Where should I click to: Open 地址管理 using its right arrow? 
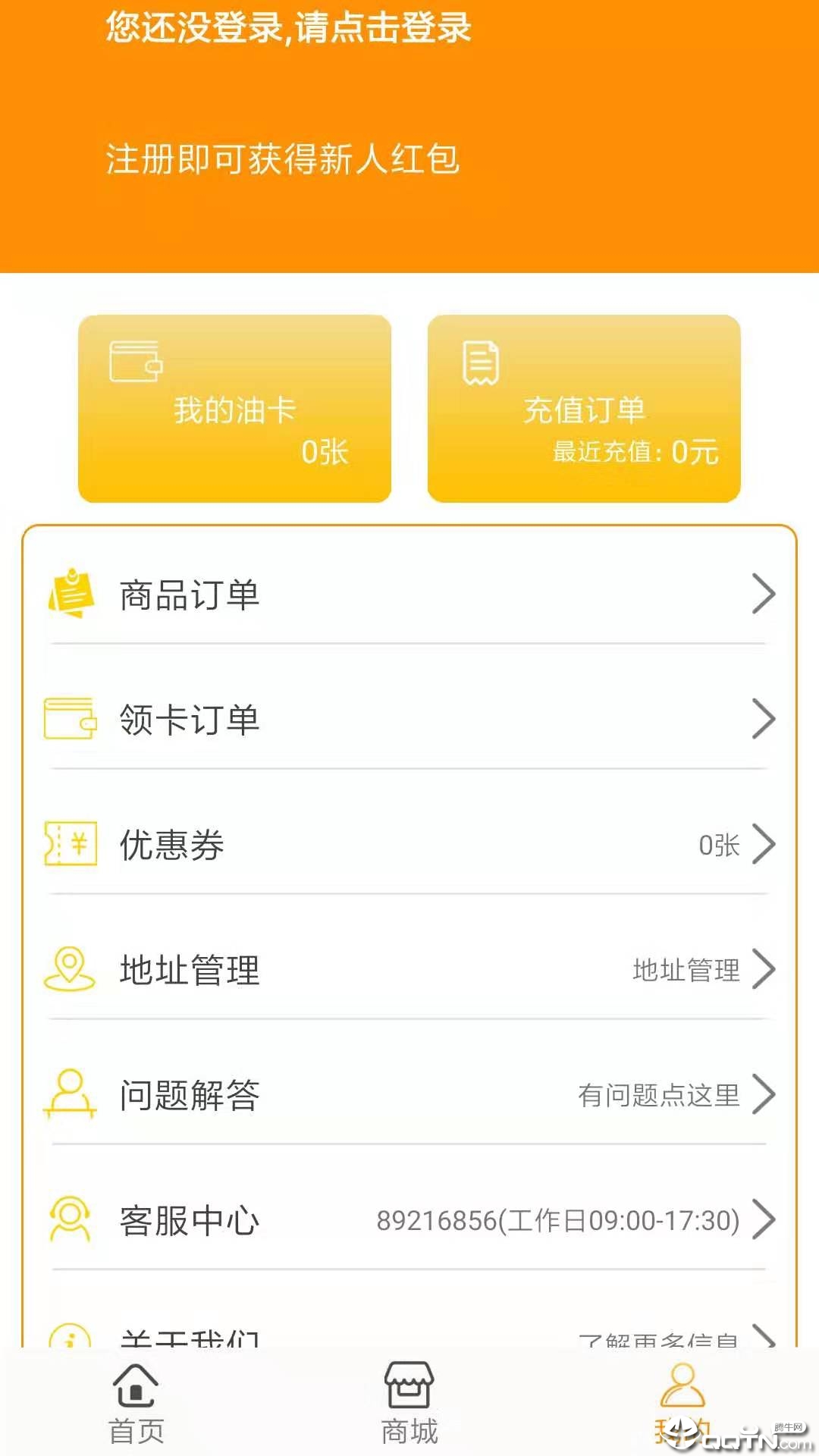coord(764,968)
